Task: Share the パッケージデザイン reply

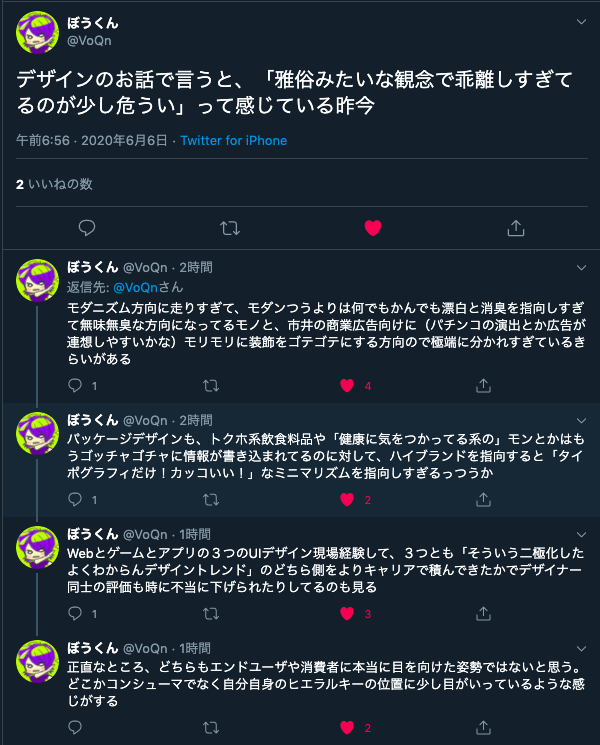Action: tap(483, 499)
